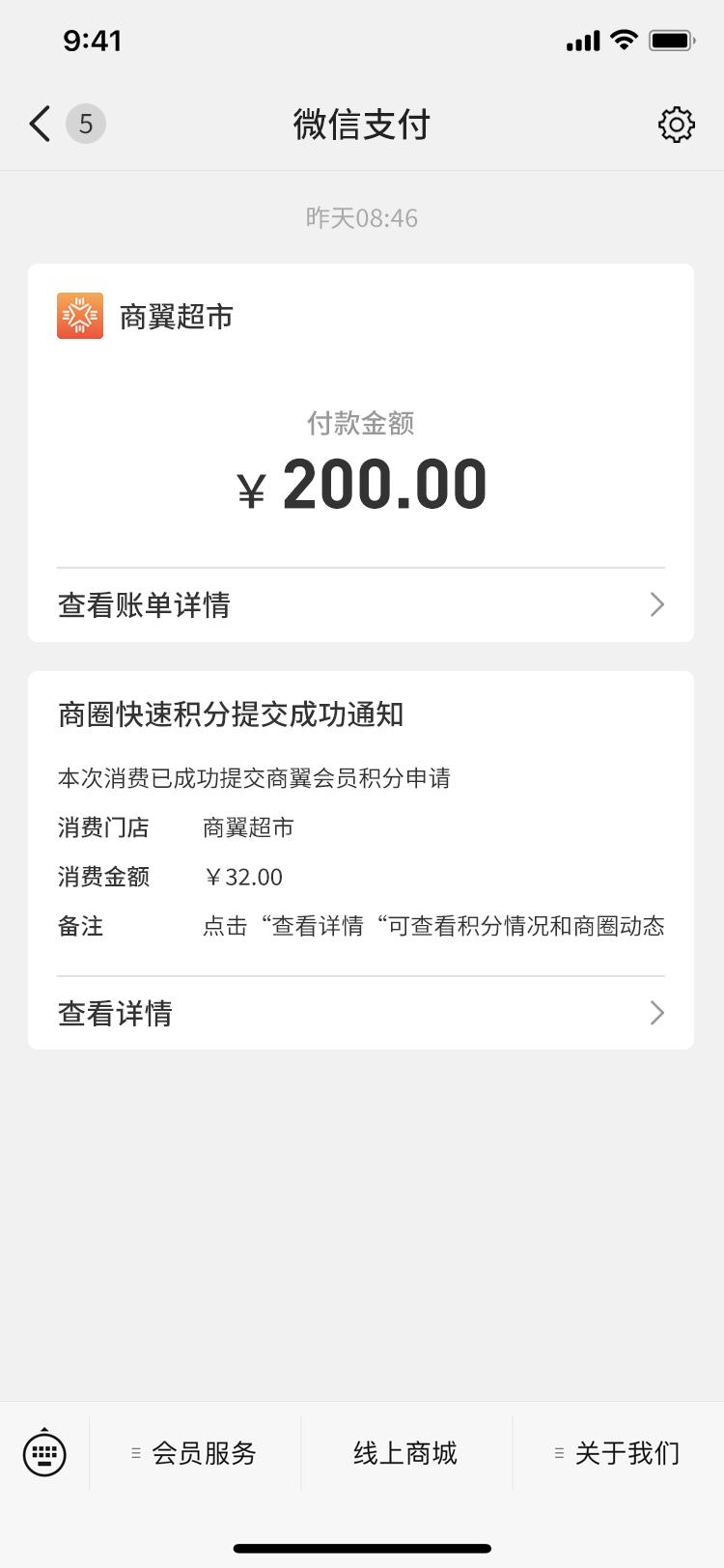This screenshot has height=1568, width=724.
Task: Tap the battery icon in the status bar
Action: 672,40
